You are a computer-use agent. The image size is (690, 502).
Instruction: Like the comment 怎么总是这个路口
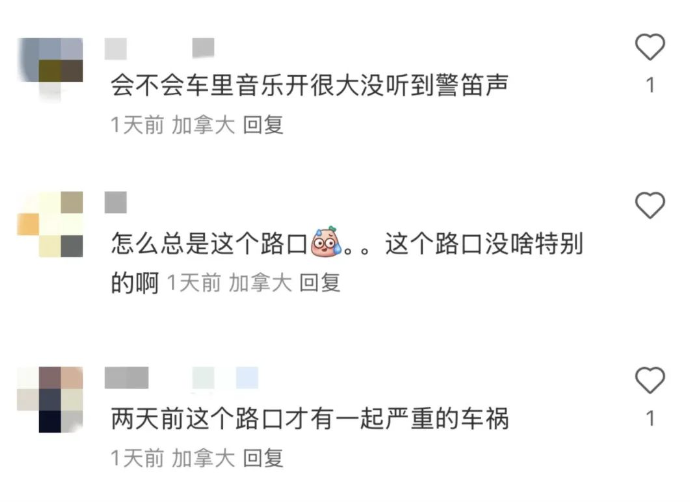tap(650, 205)
